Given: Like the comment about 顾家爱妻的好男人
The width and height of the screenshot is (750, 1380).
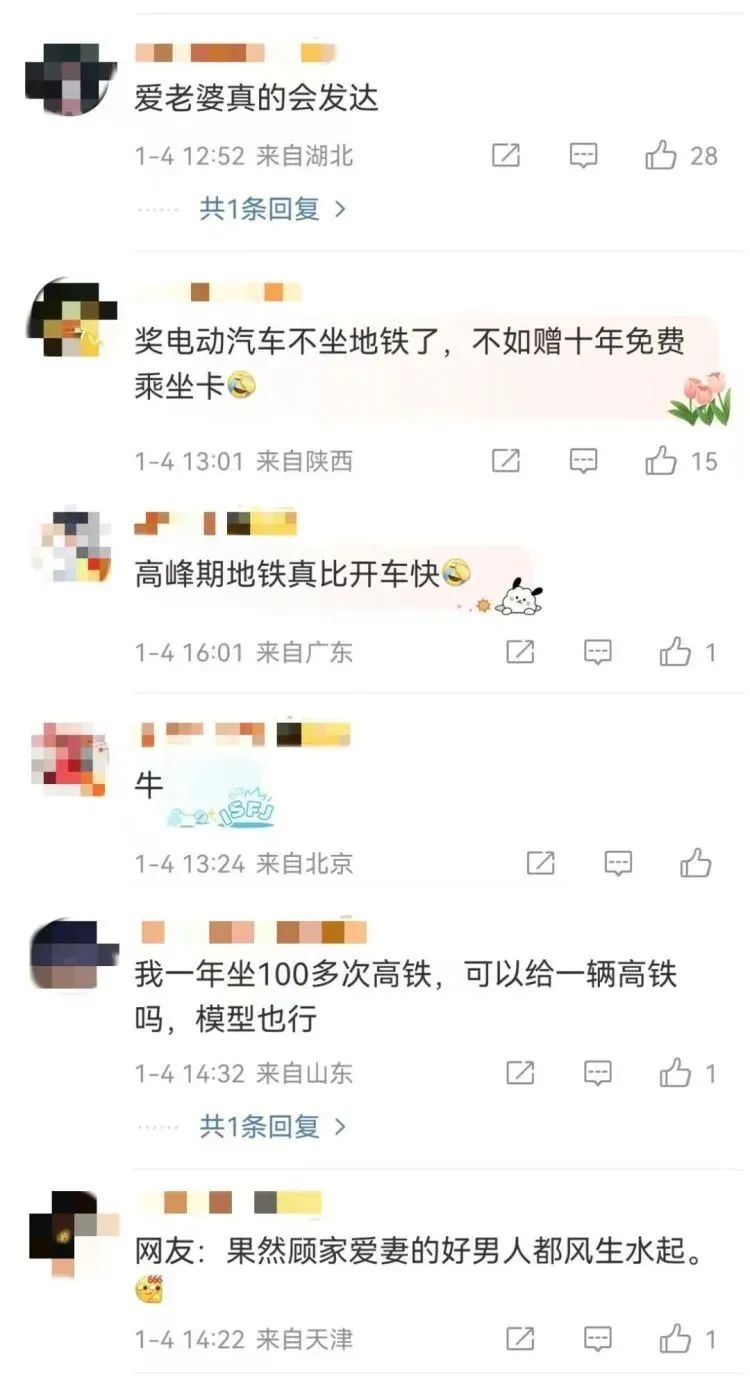Looking at the screenshot, I should tap(675, 1338).
